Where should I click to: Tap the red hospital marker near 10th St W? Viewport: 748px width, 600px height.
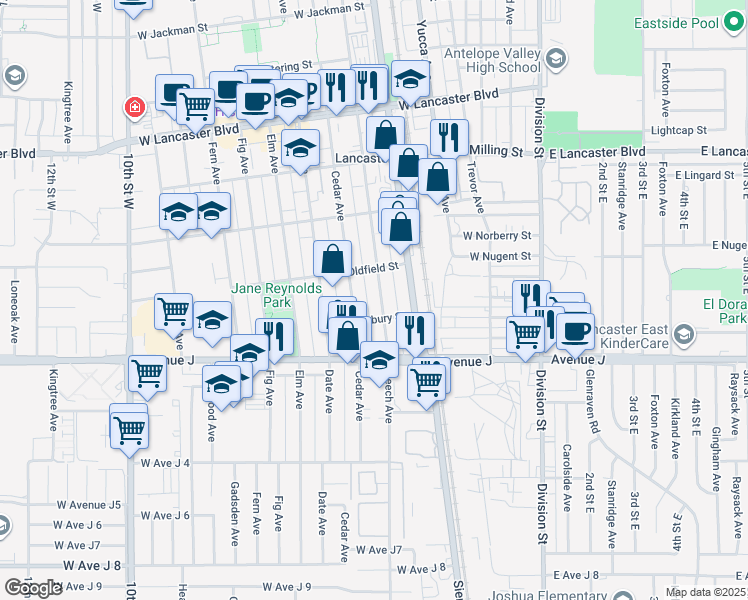click(x=132, y=106)
